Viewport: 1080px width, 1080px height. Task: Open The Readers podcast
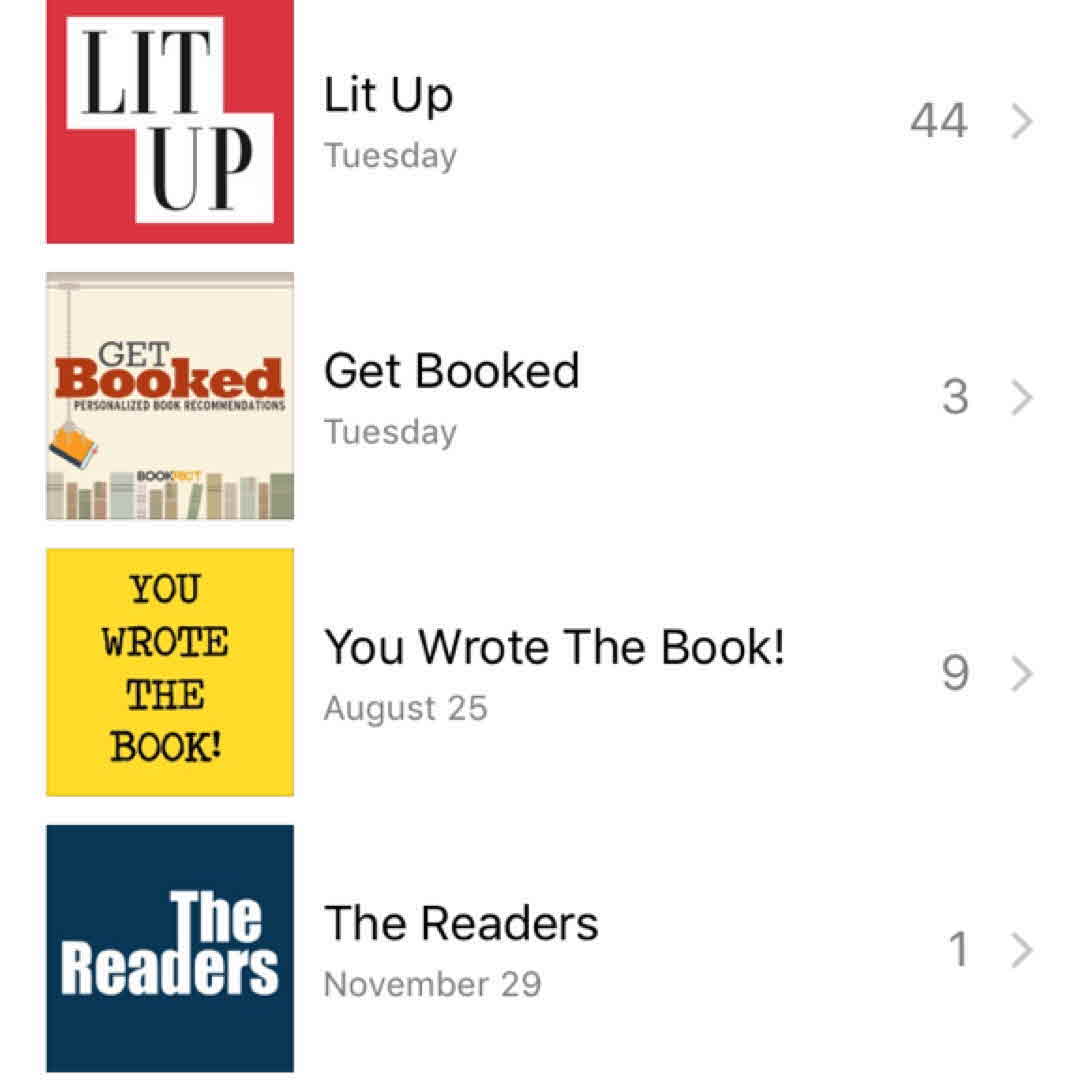click(461, 923)
